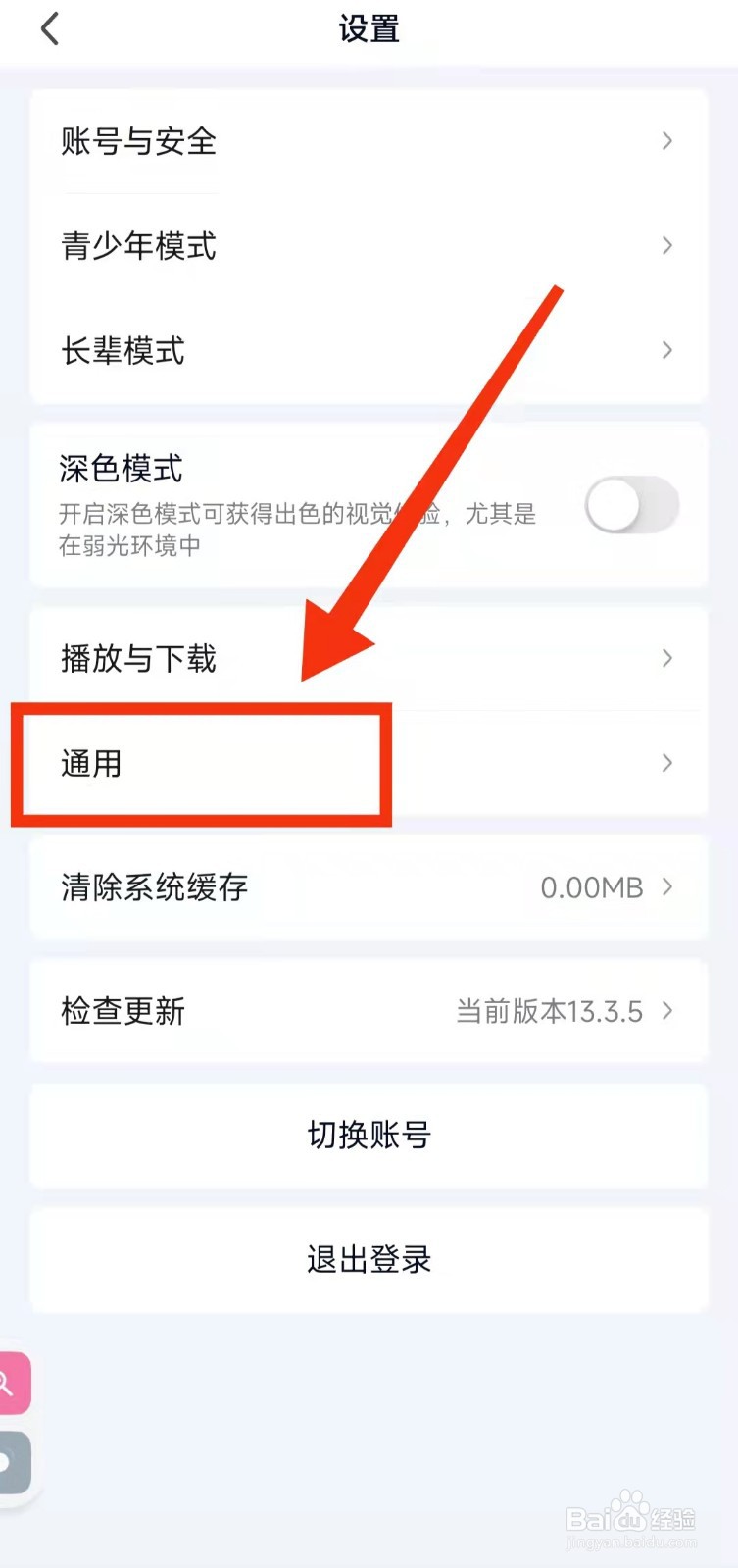The image size is (738, 1568).
Task: Open the 通用 (General) settings entry
Action: tap(369, 763)
